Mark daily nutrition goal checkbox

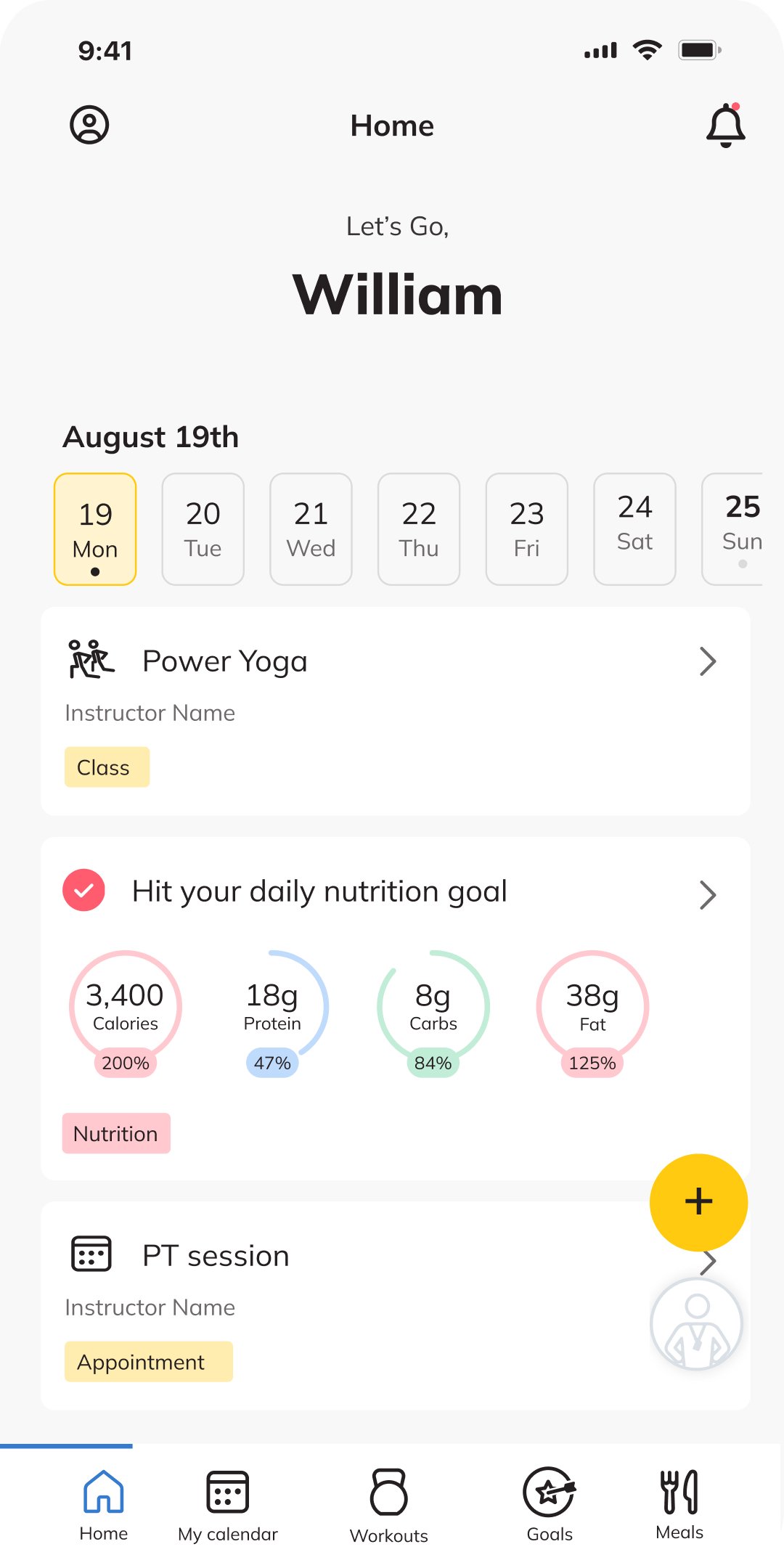[84, 890]
